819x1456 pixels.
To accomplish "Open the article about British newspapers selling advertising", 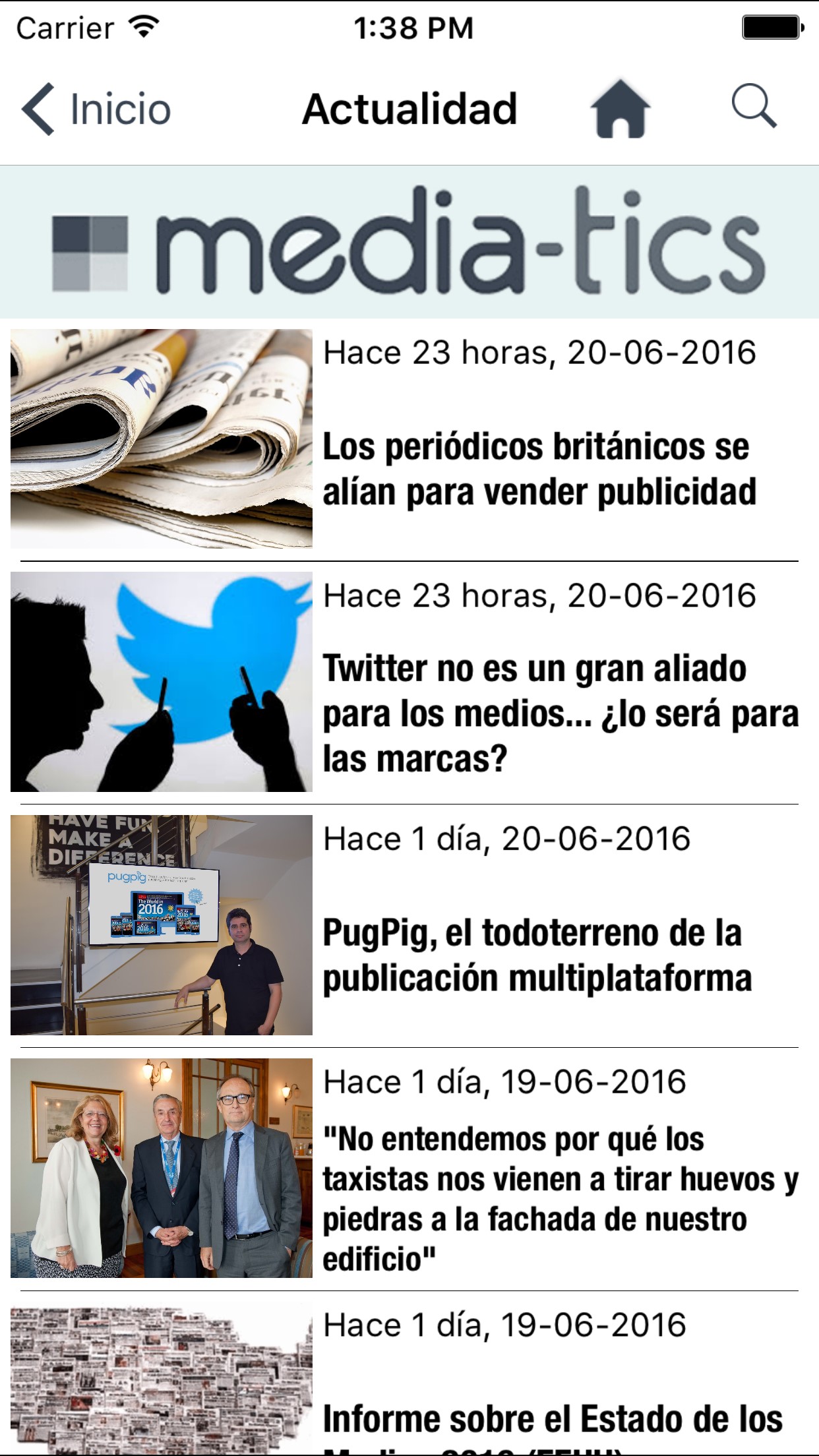I will click(409, 439).
